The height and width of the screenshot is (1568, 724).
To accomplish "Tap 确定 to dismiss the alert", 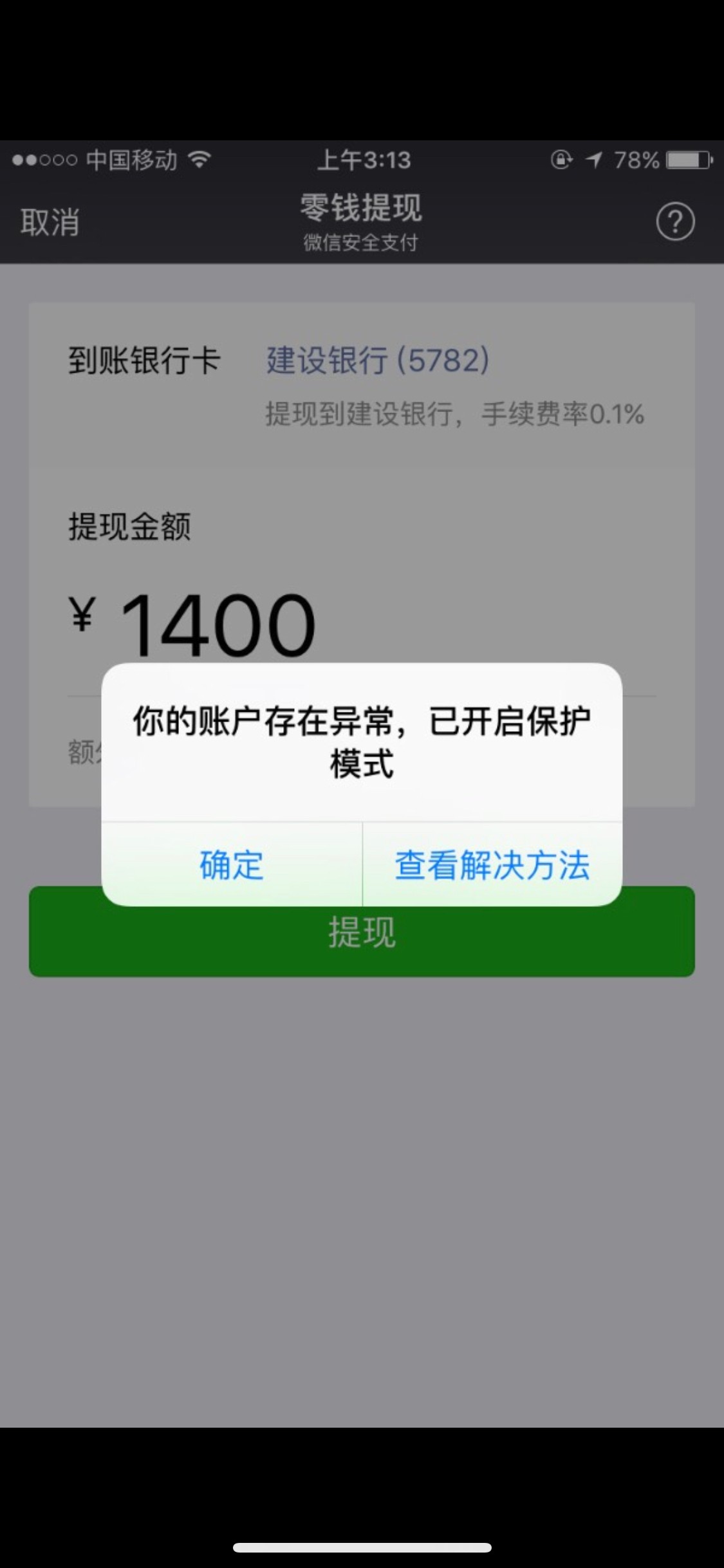I will point(232,864).
